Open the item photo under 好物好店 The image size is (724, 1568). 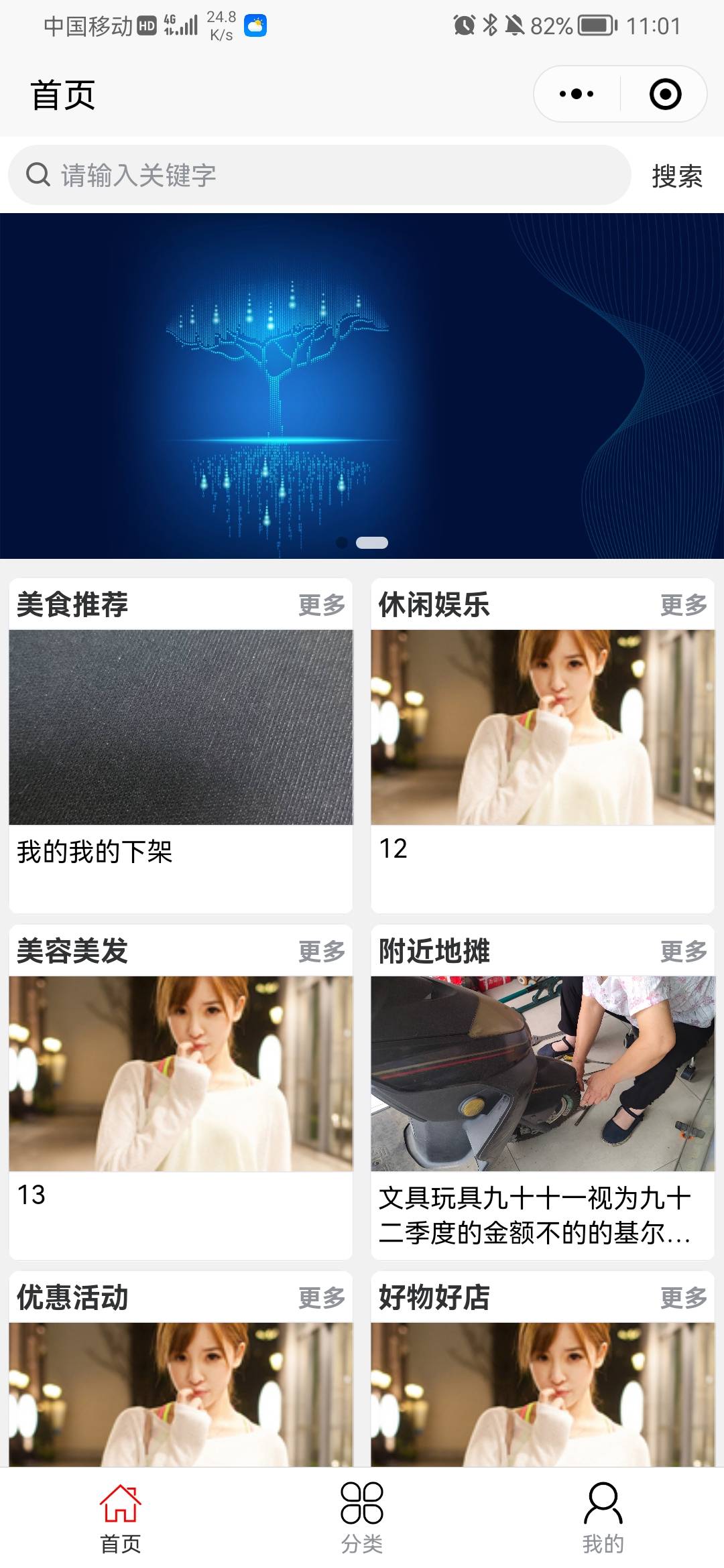[x=542, y=1394]
